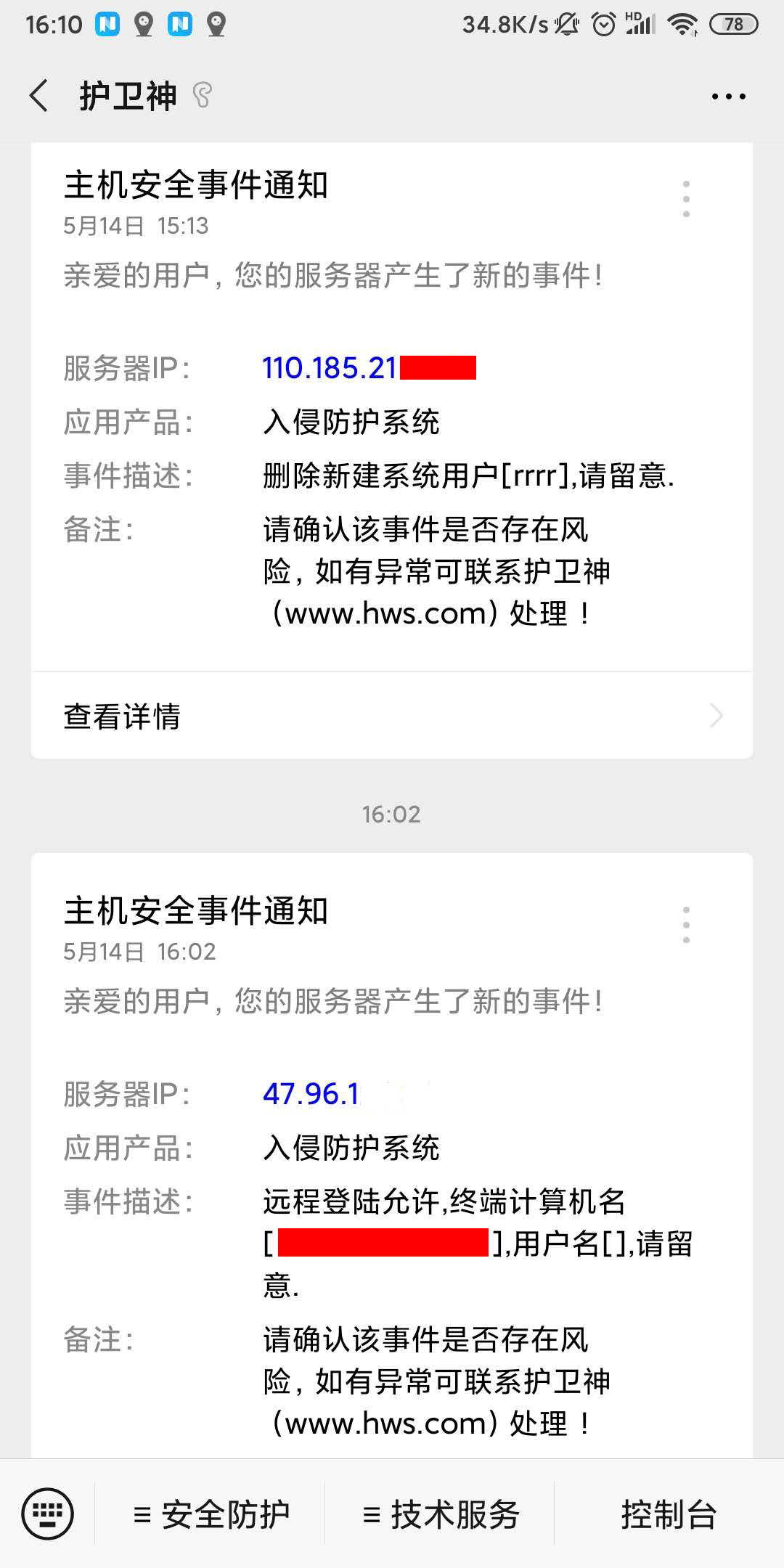Tap the HD indicator in the status bar

point(634,18)
